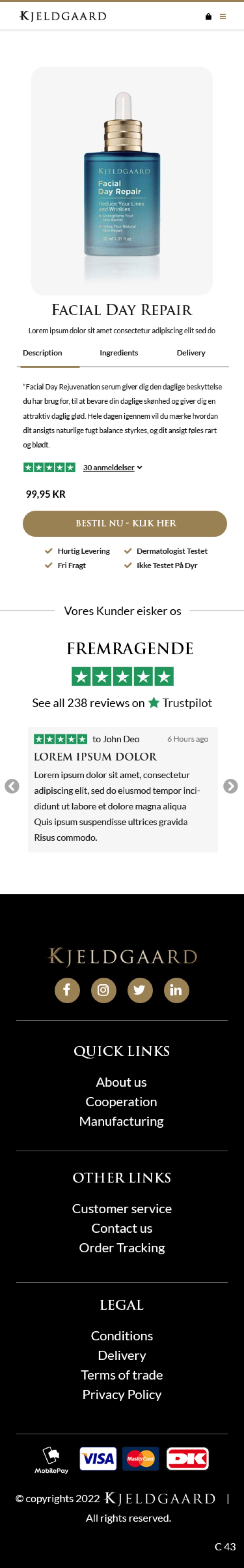Open the Contact us page
Screen dimensions: 244x1568
coord(122,1228)
